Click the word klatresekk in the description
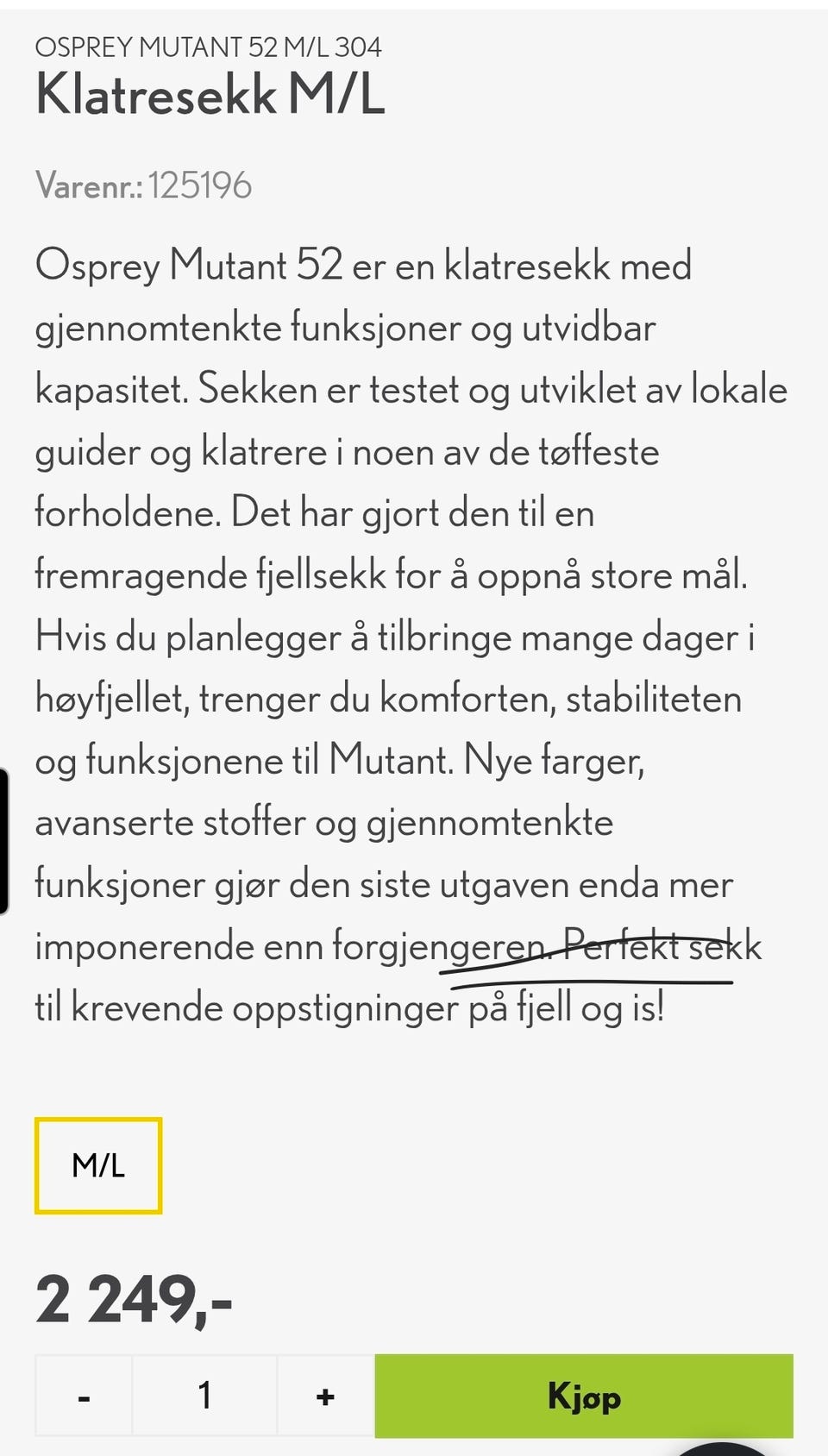Viewport: 828px width, 1456px height. coord(541,265)
